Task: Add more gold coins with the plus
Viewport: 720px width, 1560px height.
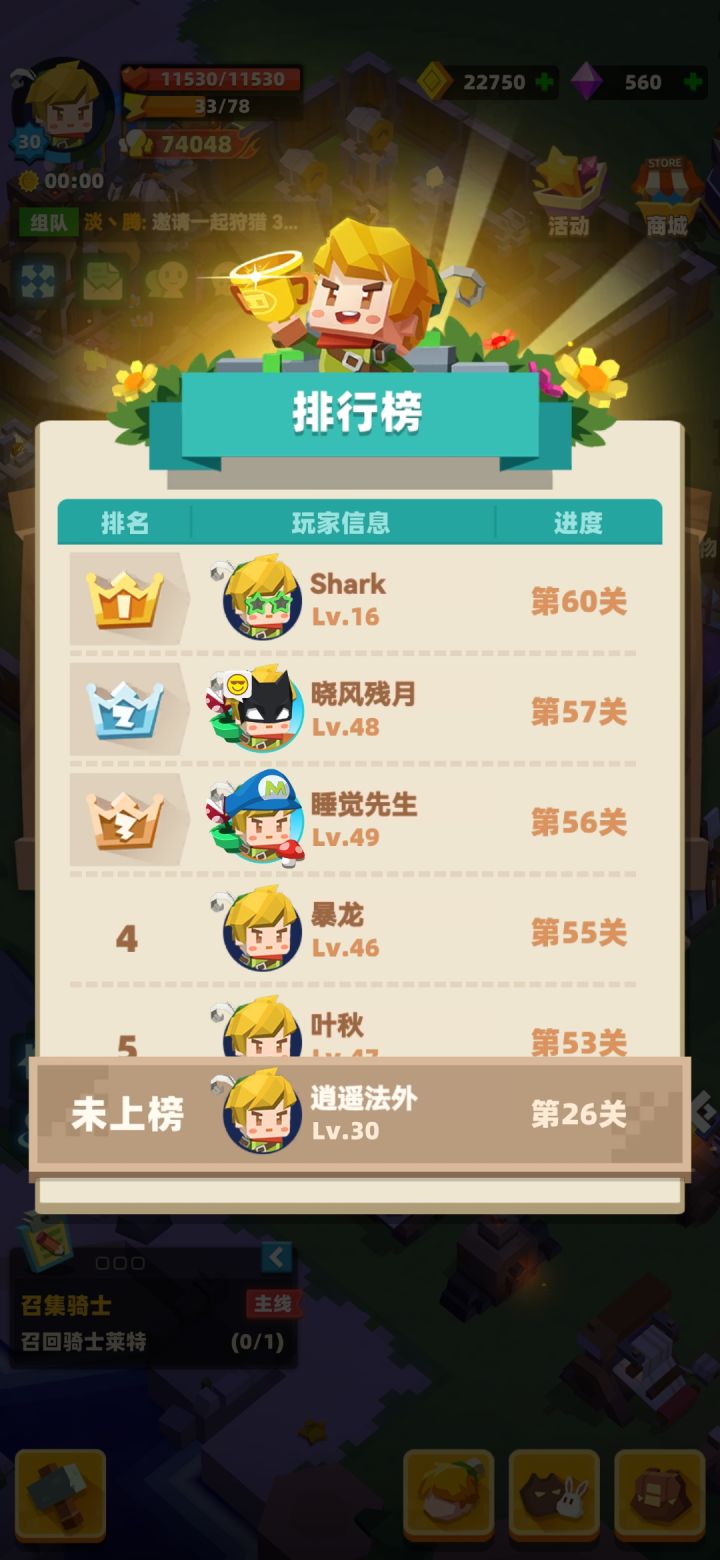Action: pos(544,83)
